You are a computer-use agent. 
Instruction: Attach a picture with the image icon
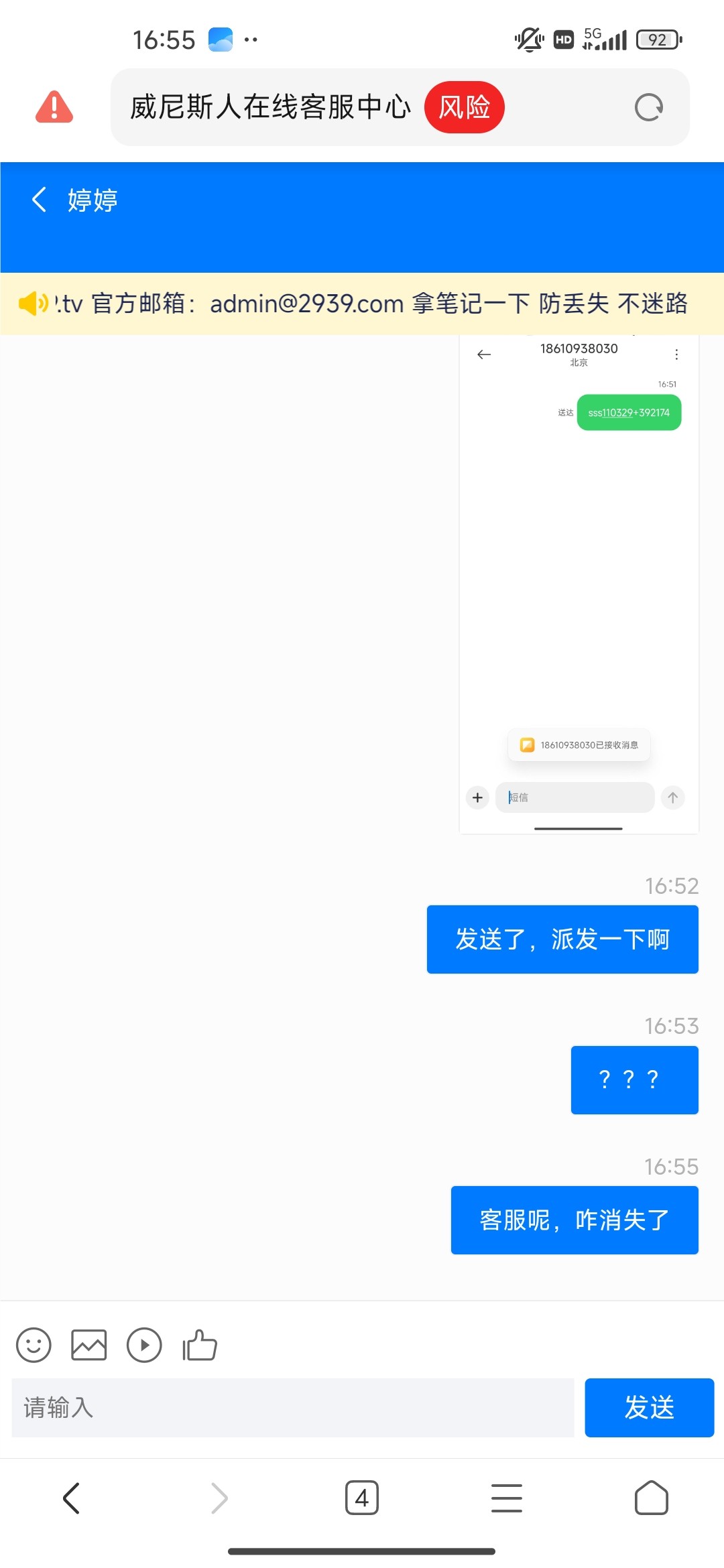[x=89, y=1345]
